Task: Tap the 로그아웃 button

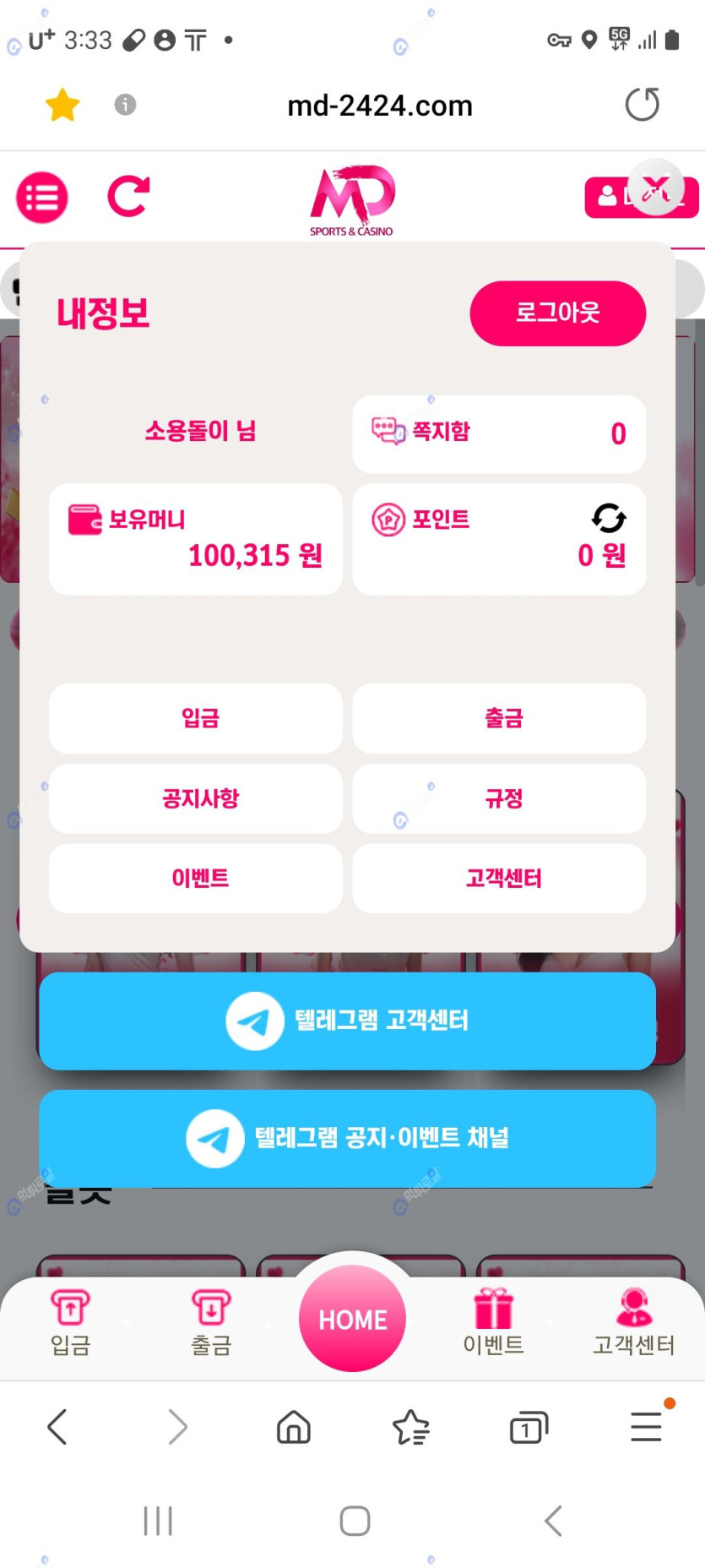Action: coord(557,313)
